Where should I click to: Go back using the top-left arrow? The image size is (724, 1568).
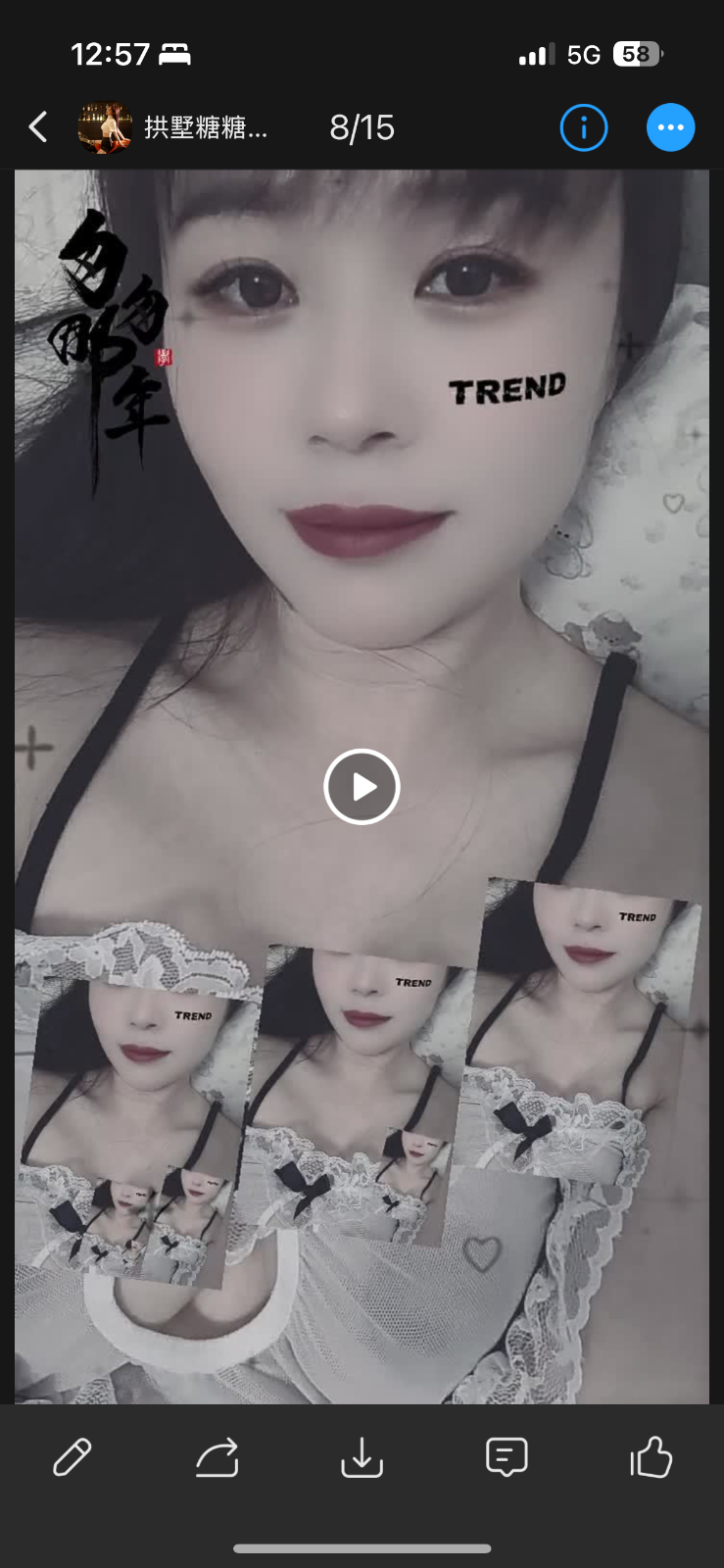[x=38, y=126]
